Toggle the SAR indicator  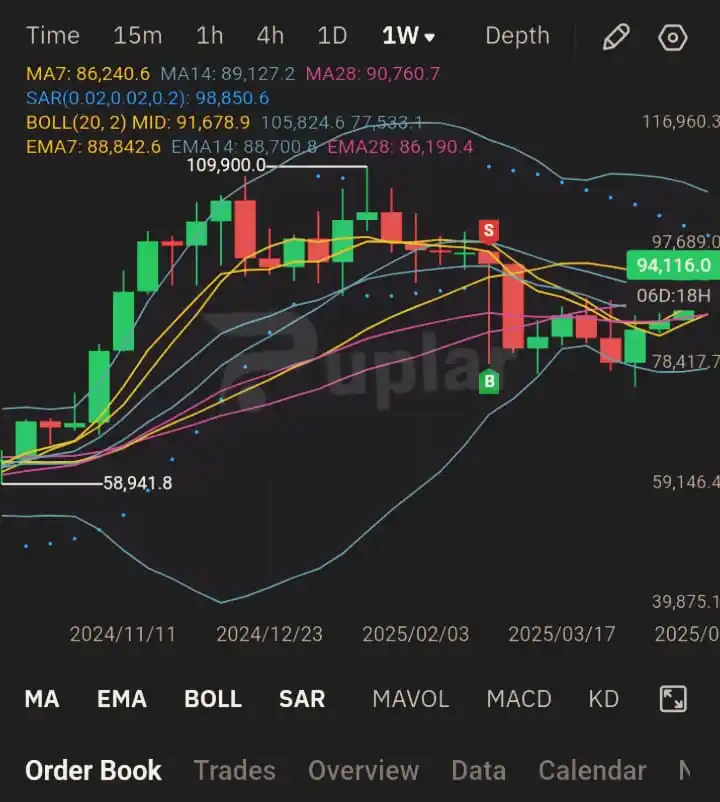(x=302, y=699)
